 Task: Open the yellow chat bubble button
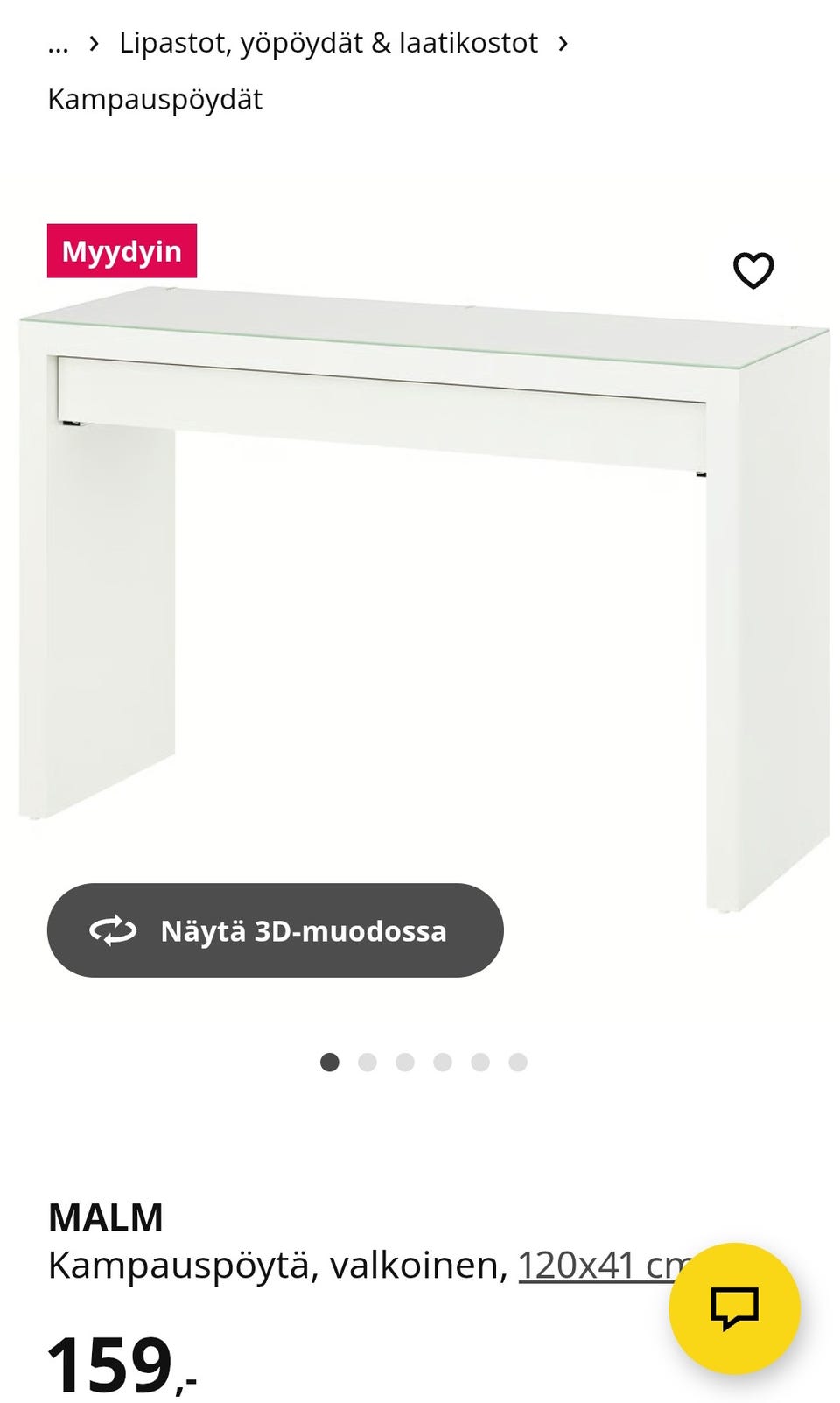tap(734, 1308)
